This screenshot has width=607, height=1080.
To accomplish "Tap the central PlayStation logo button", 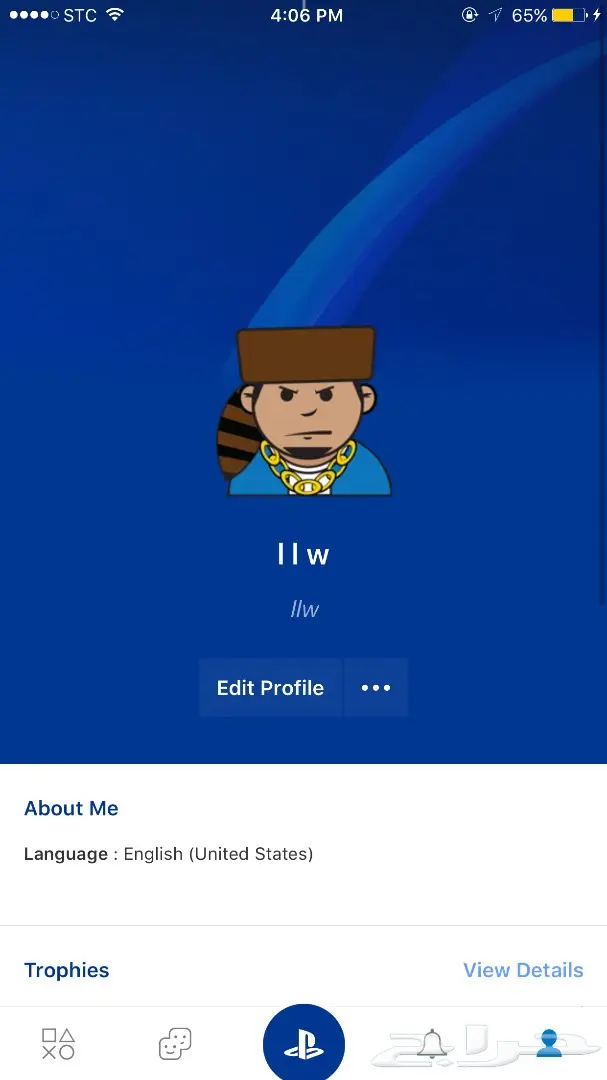I will (304, 1044).
